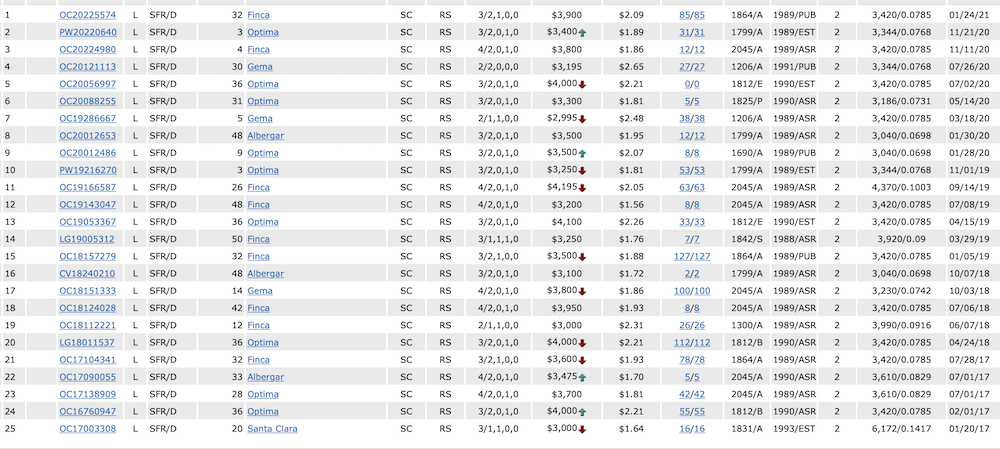Open listing OC19166587
The width and height of the screenshot is (1000, 449).
(x=87, y=187)
